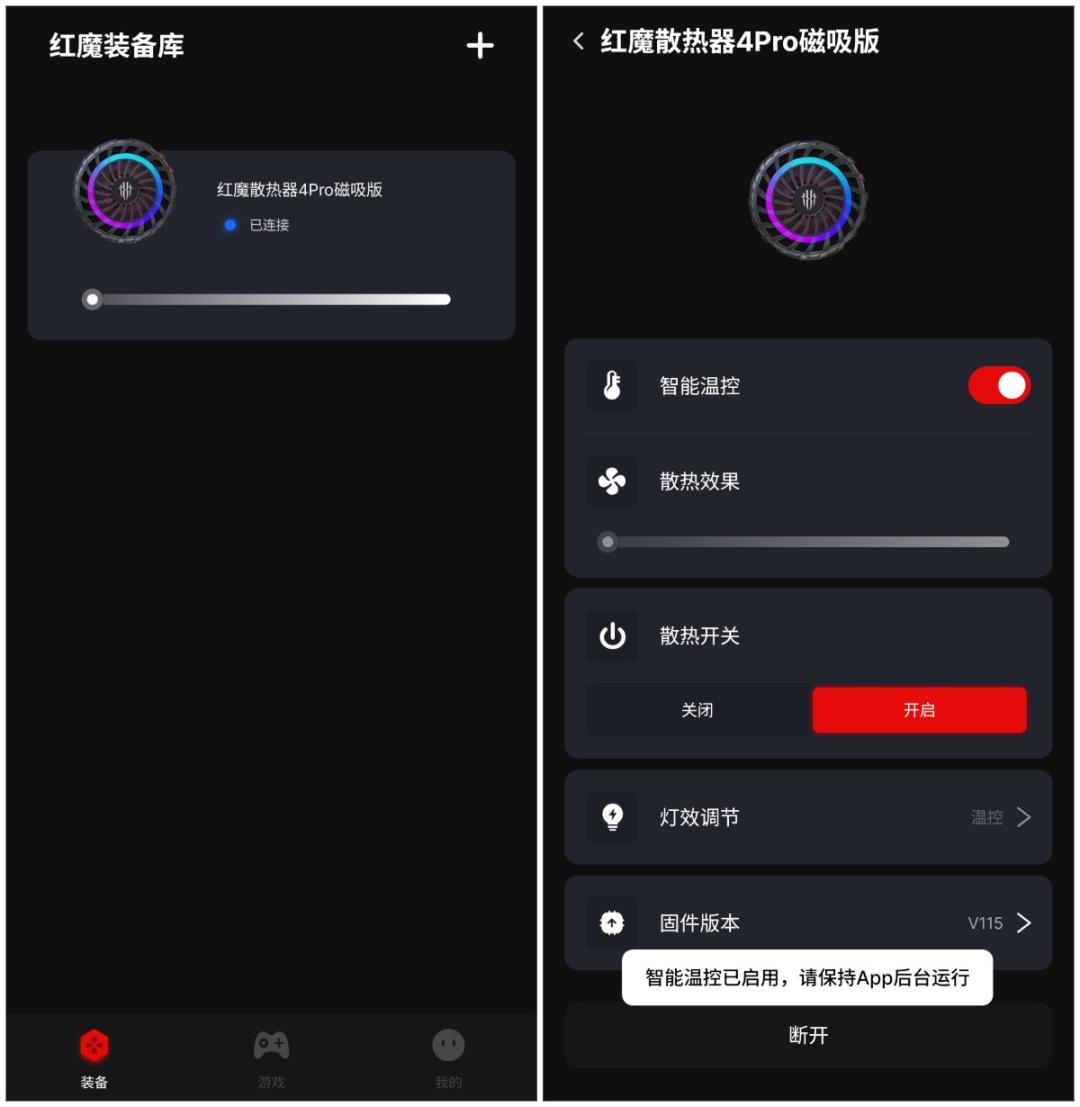This screenshot has width=1080, height=1107.
Task: Click the fan icon for 散热效果
Action: pyautogui.click(x=612, y=481)
